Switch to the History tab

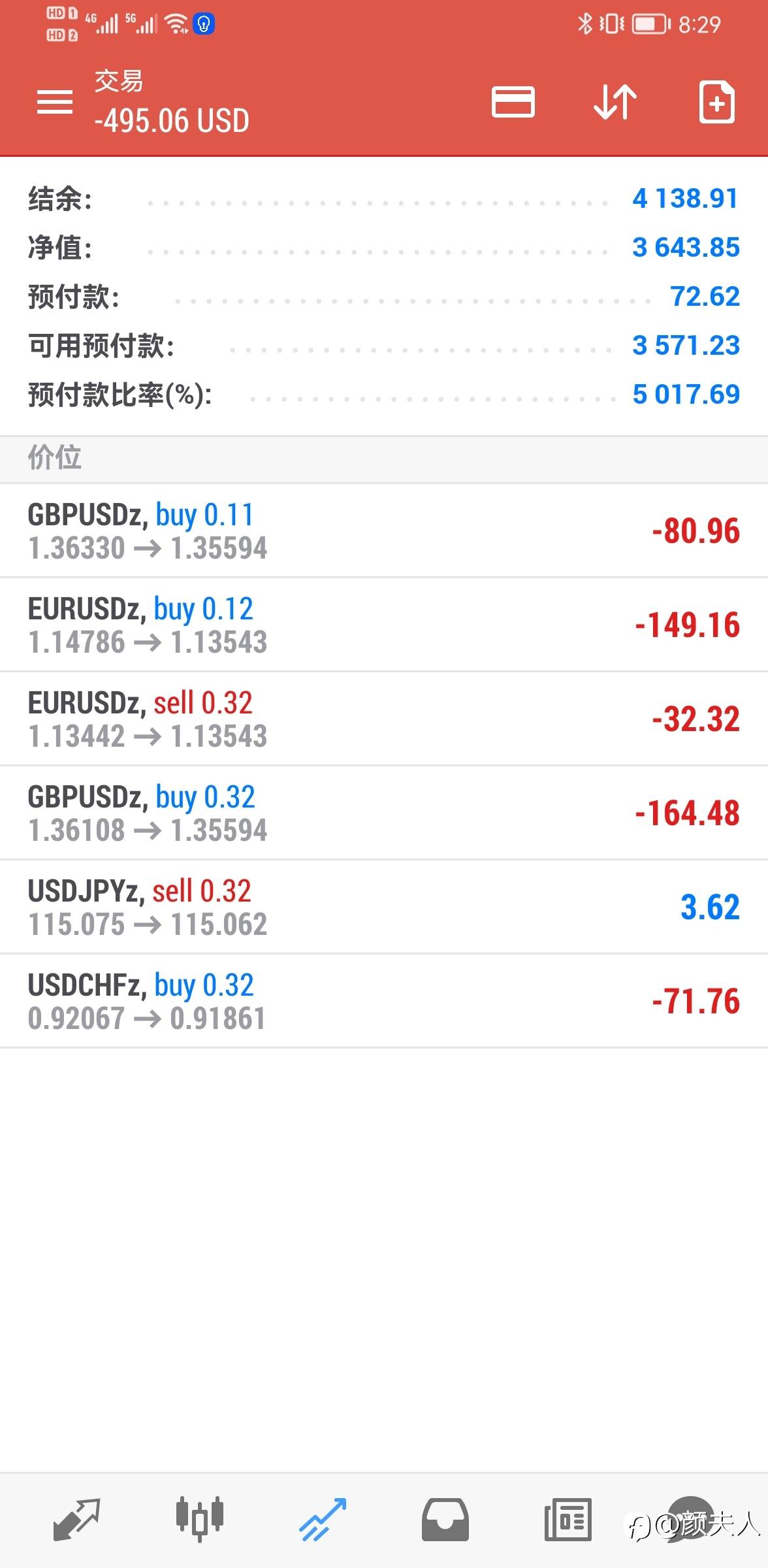(445, 1519)
